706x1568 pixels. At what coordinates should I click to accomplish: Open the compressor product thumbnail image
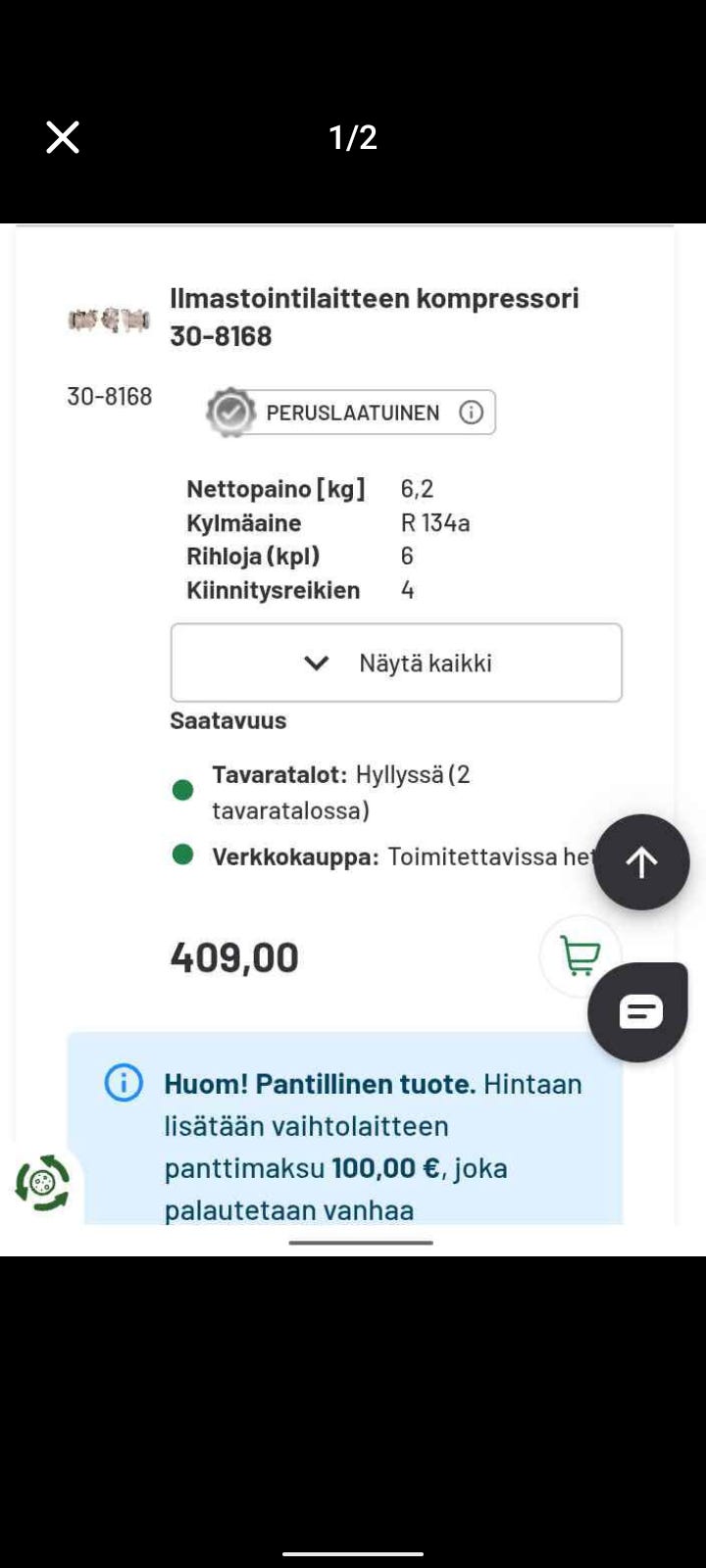coord(109,318)
